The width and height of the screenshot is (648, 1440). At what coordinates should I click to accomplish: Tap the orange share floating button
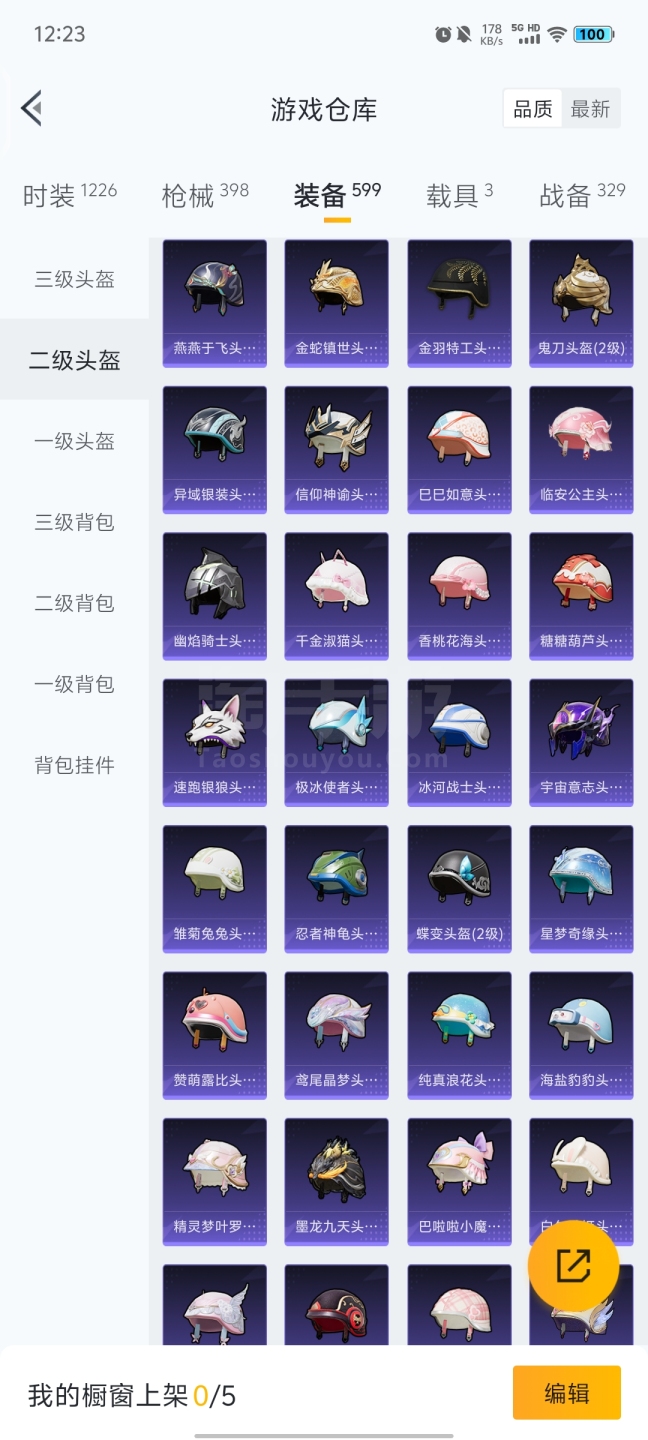pyautogui.click(x=573, y=1265)
